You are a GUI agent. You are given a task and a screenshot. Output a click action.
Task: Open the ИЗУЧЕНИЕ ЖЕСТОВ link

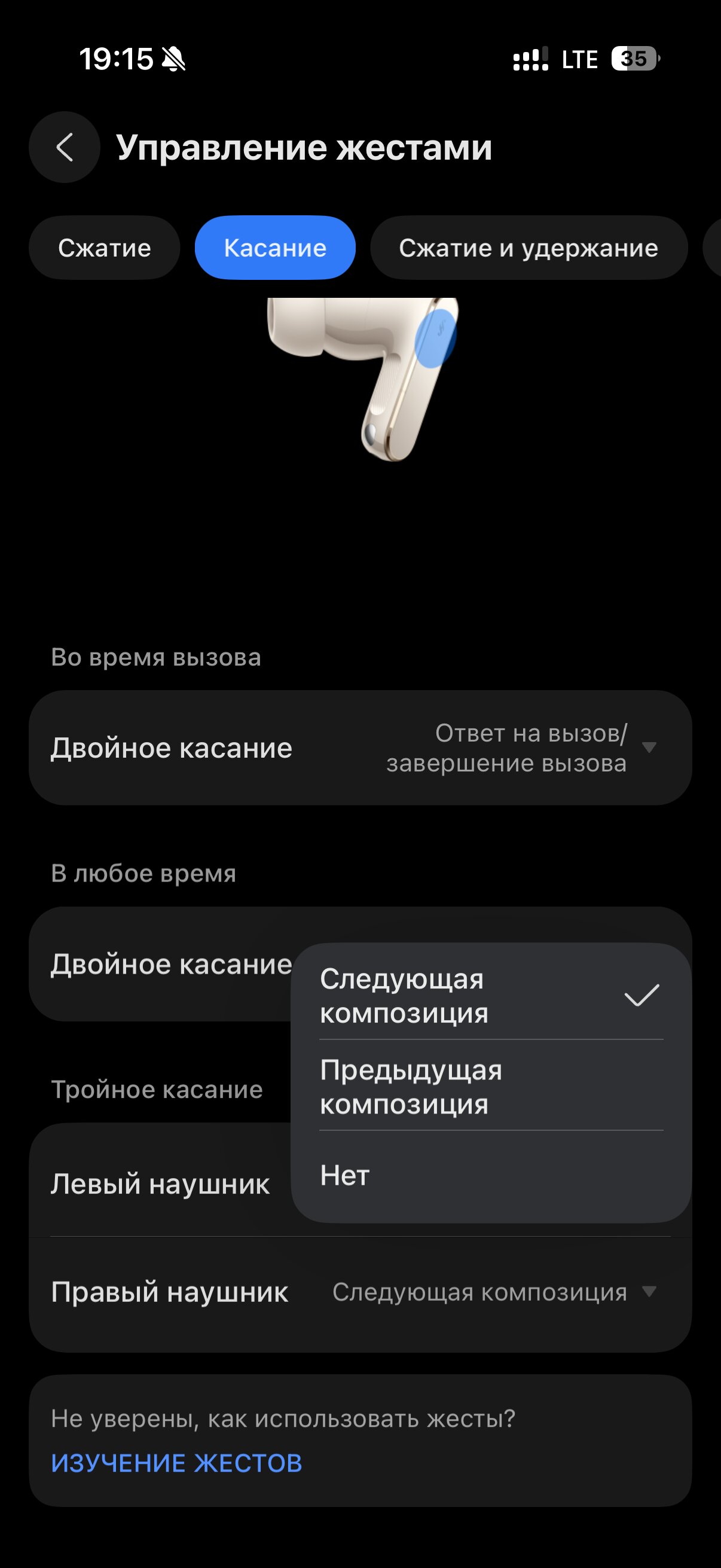tap(176, 1463)
